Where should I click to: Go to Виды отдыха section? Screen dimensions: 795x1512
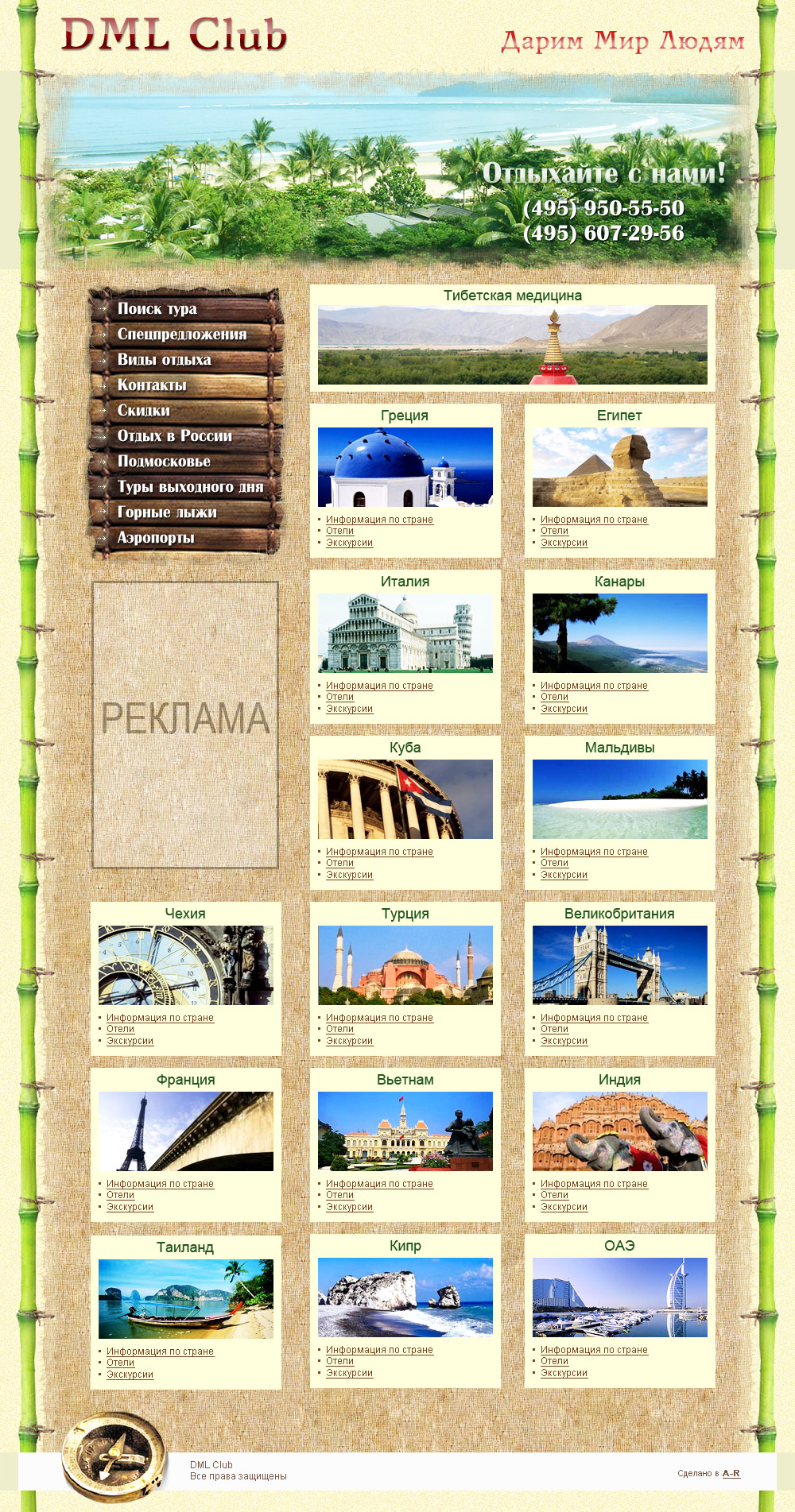click(164, 360)
